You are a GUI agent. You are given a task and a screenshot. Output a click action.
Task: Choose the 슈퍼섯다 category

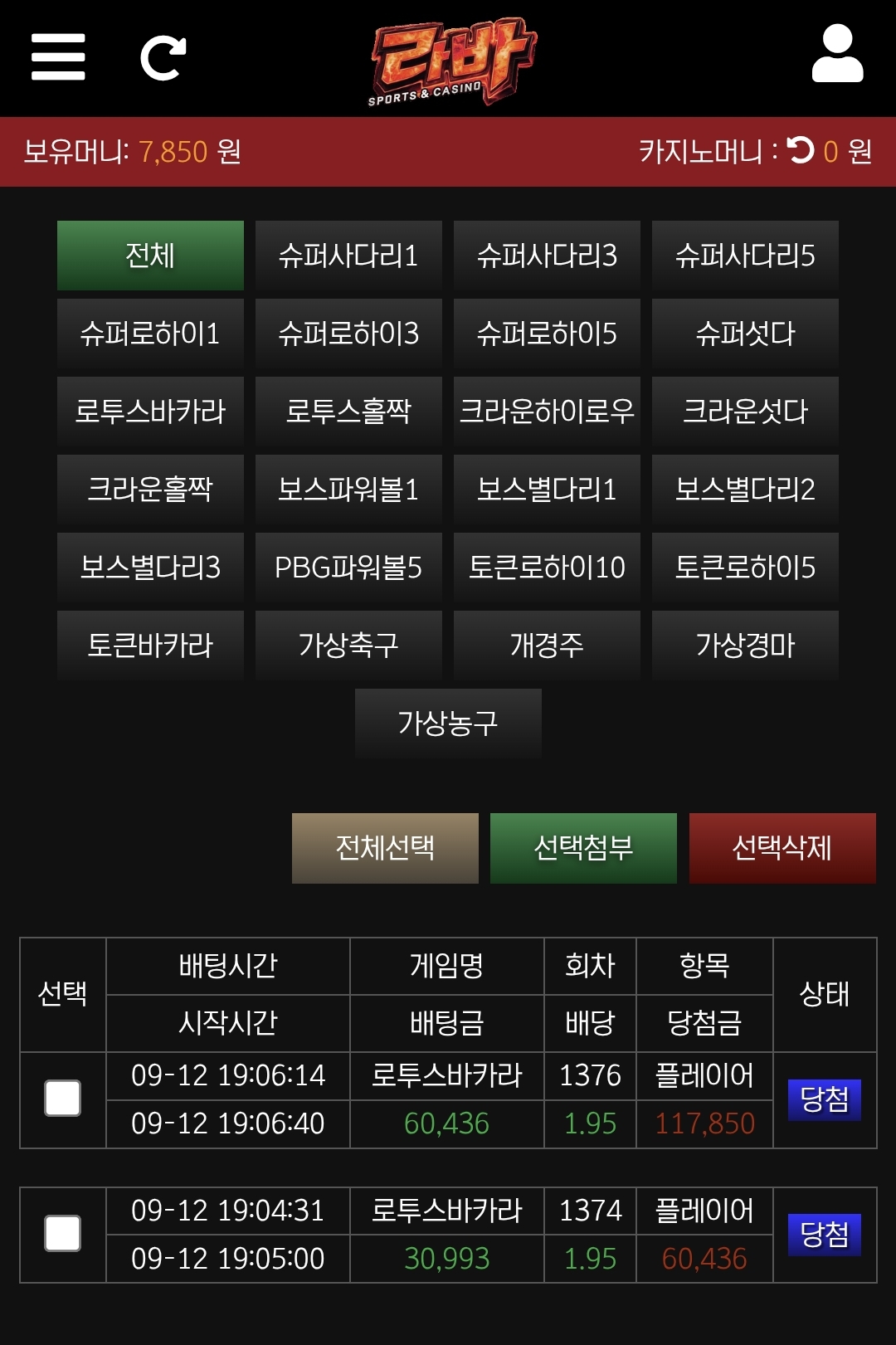(745, 334)
